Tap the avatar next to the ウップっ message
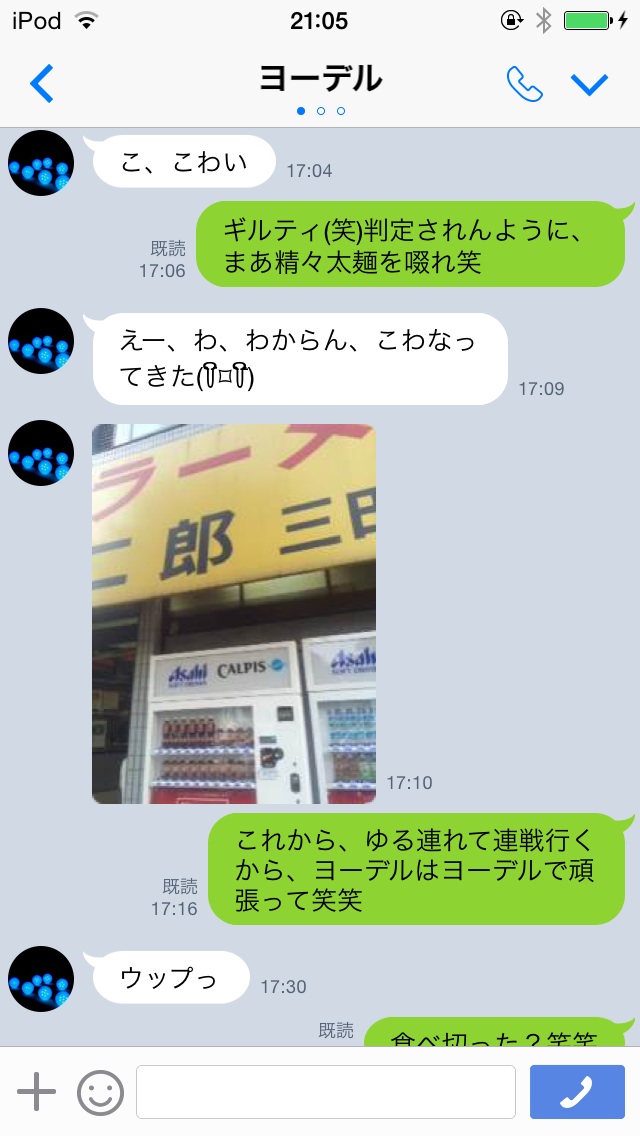 pyautogui.click(x=41, y=978)
